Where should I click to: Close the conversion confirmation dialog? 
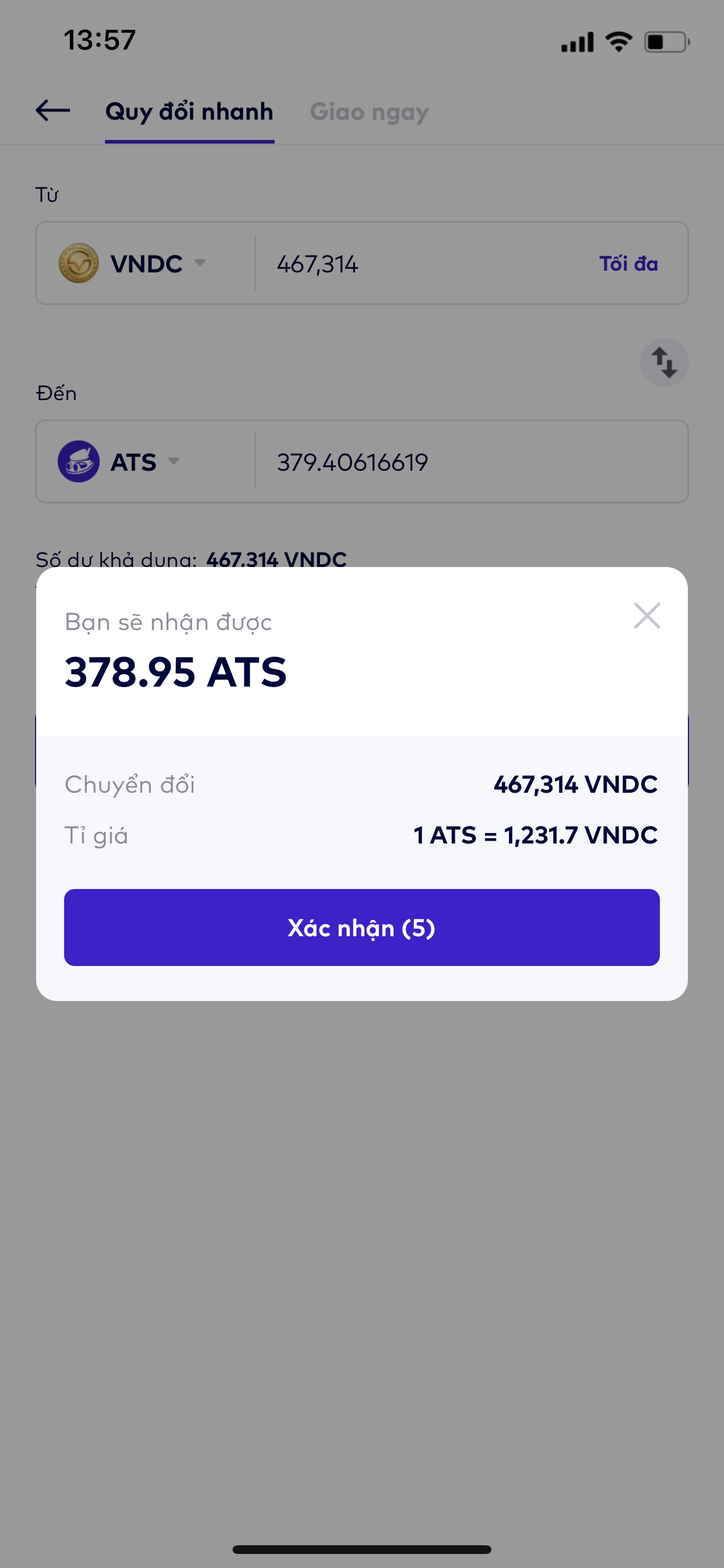click(x=646, y=615)
